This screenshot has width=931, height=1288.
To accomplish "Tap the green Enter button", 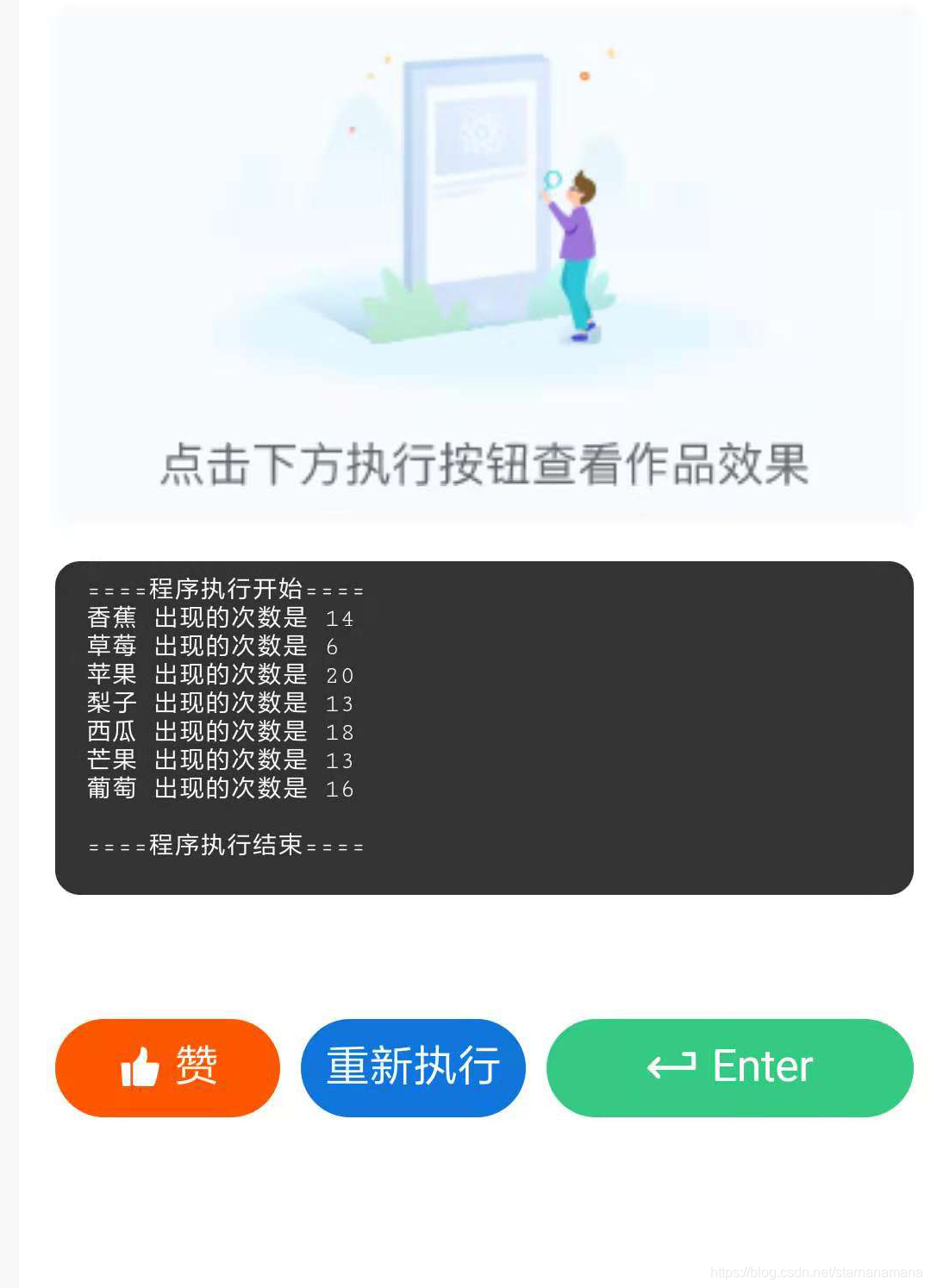I will (x=729, y=1067).
